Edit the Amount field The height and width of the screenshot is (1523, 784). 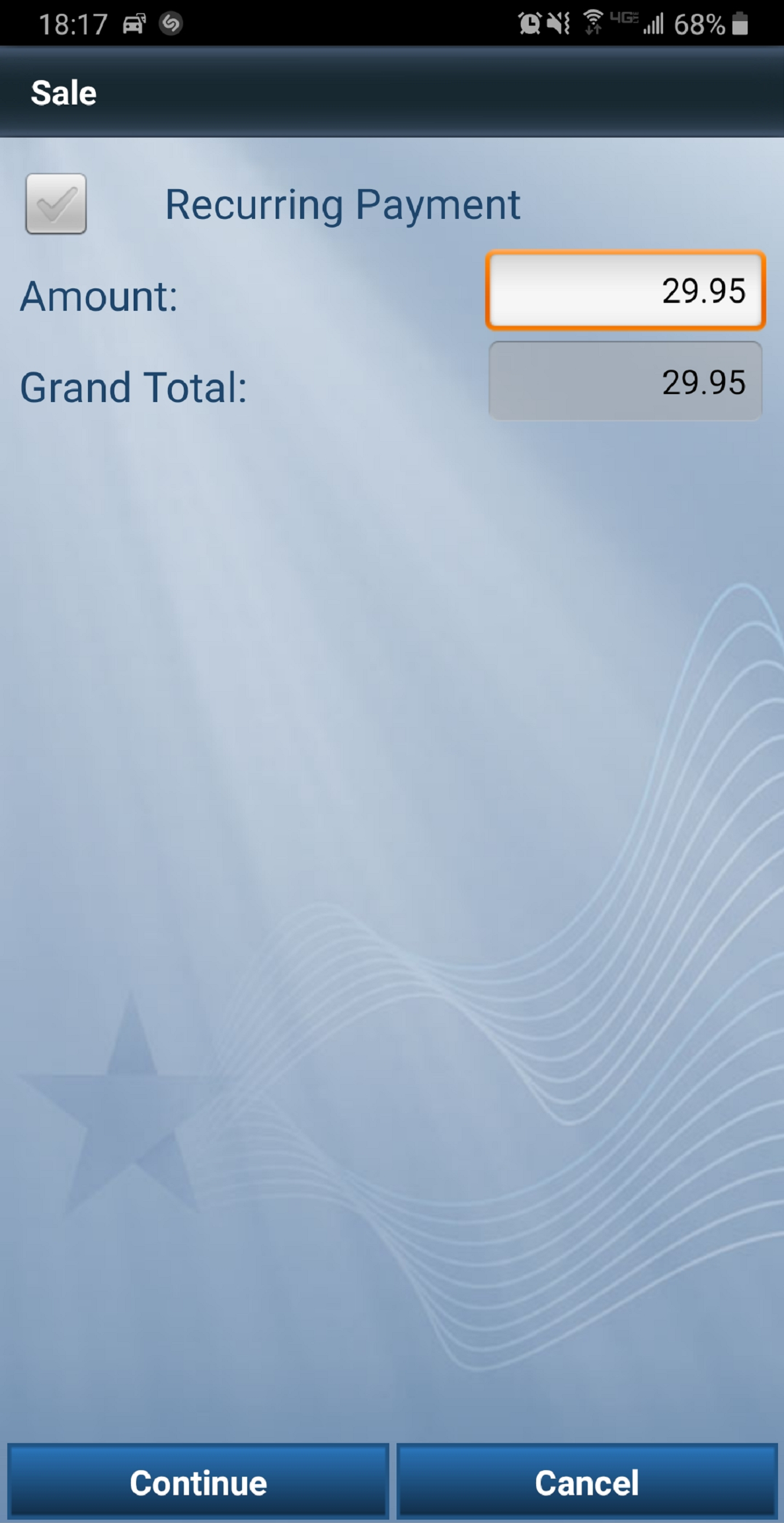point(625,290)
